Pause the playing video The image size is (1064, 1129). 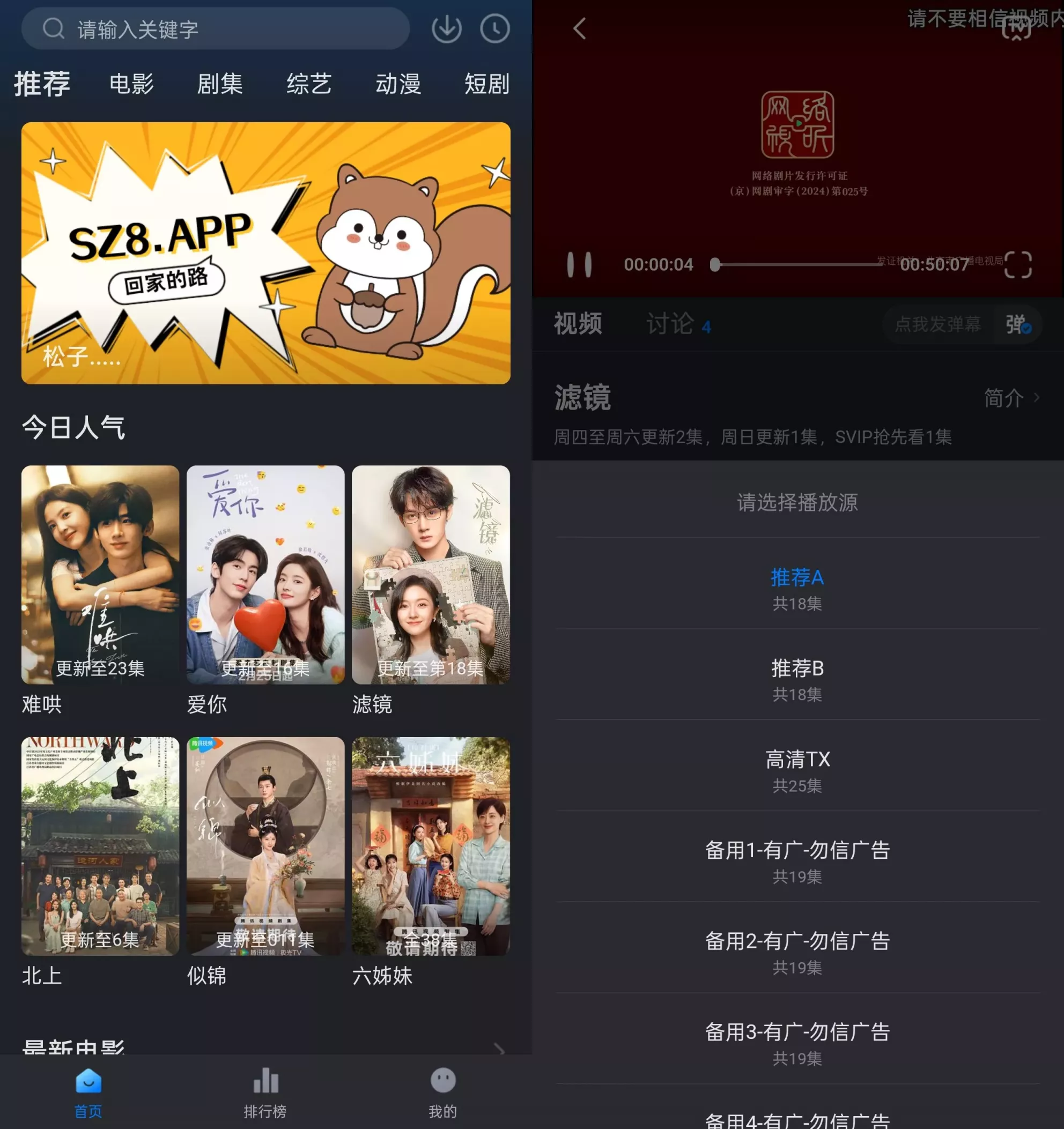[x=579, y=265]
